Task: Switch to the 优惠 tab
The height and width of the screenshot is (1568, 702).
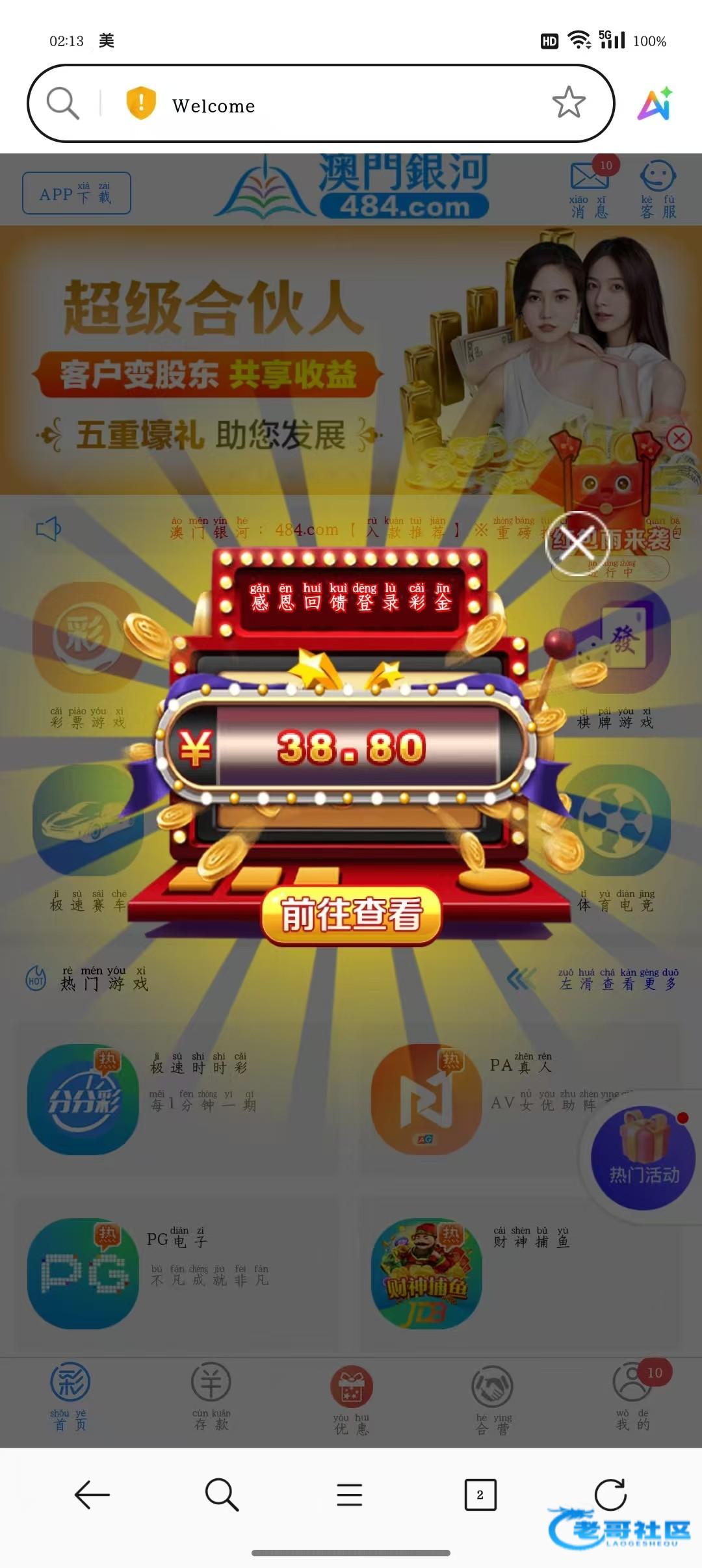Action: pyautogui.click(x=352, y=1398)
